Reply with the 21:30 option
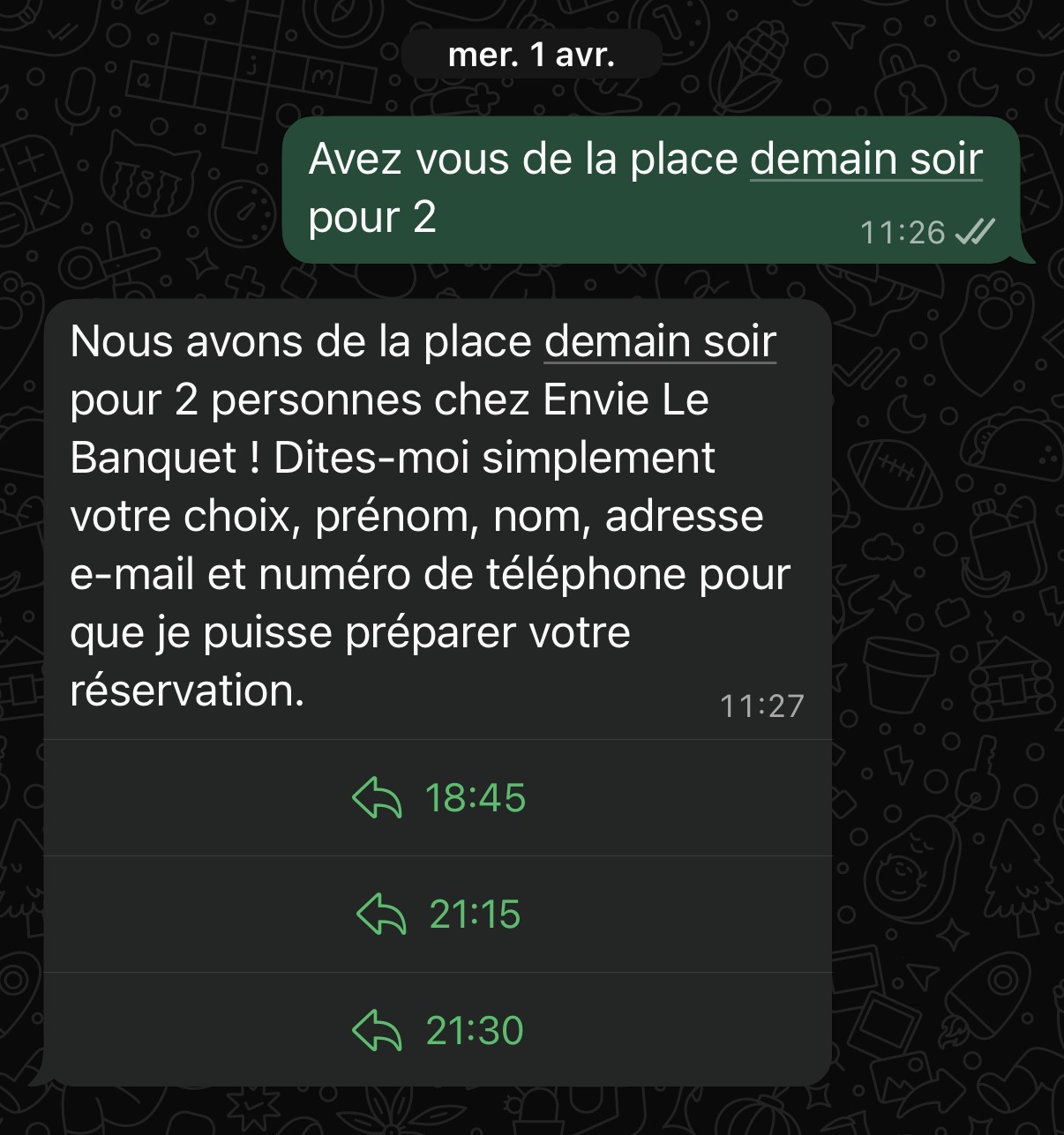The height and width of the screenshot is (1135, 1064). [438, 1030]
